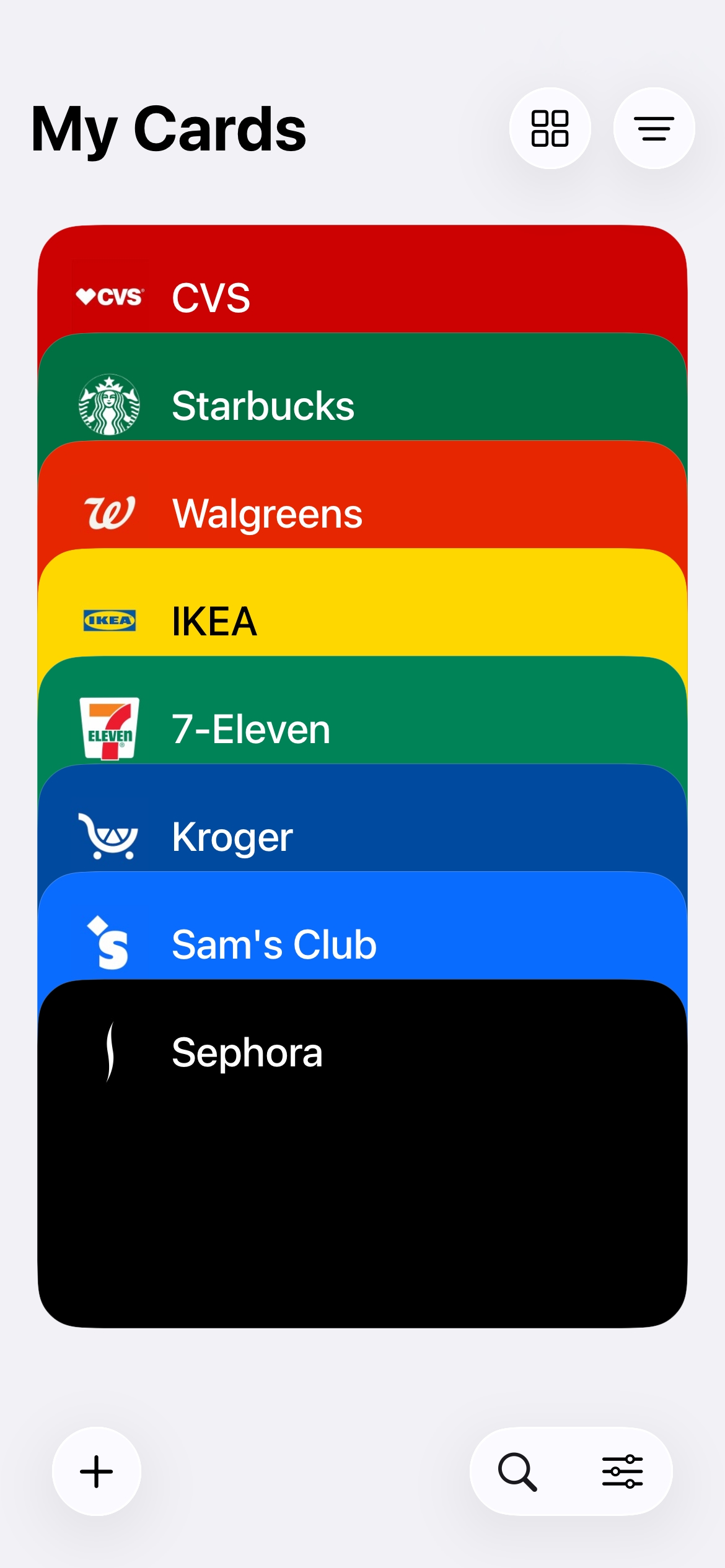Open the sort options menu
725x1568 pixels.
pos(654,128)
